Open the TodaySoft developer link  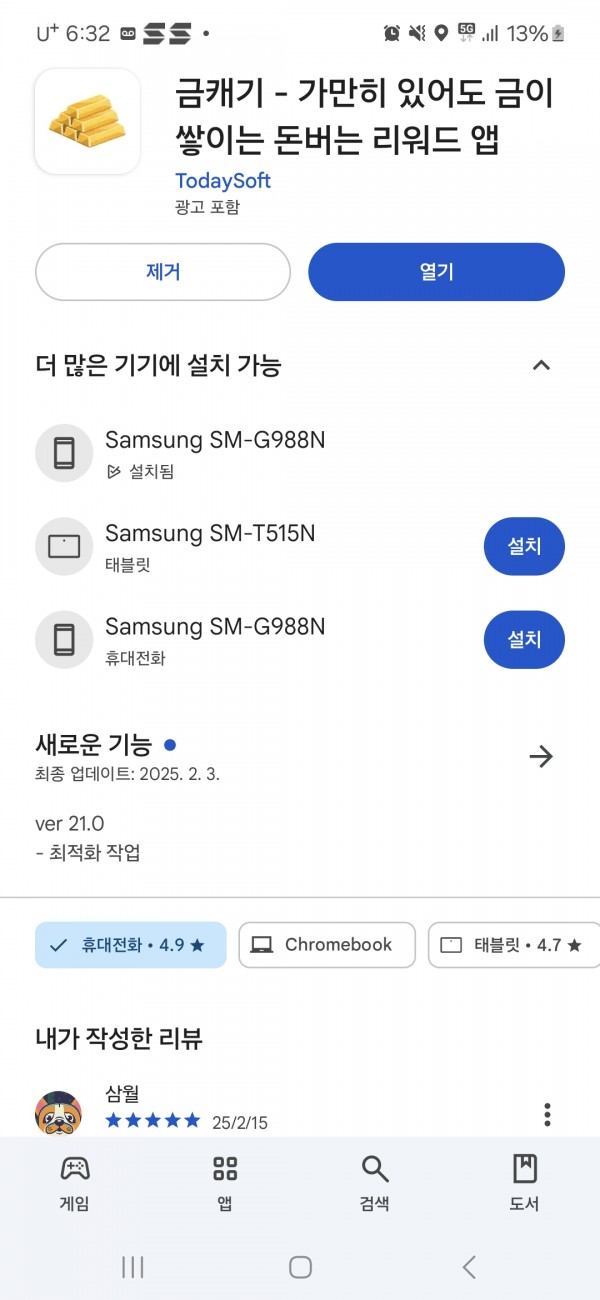click(223, 181)
